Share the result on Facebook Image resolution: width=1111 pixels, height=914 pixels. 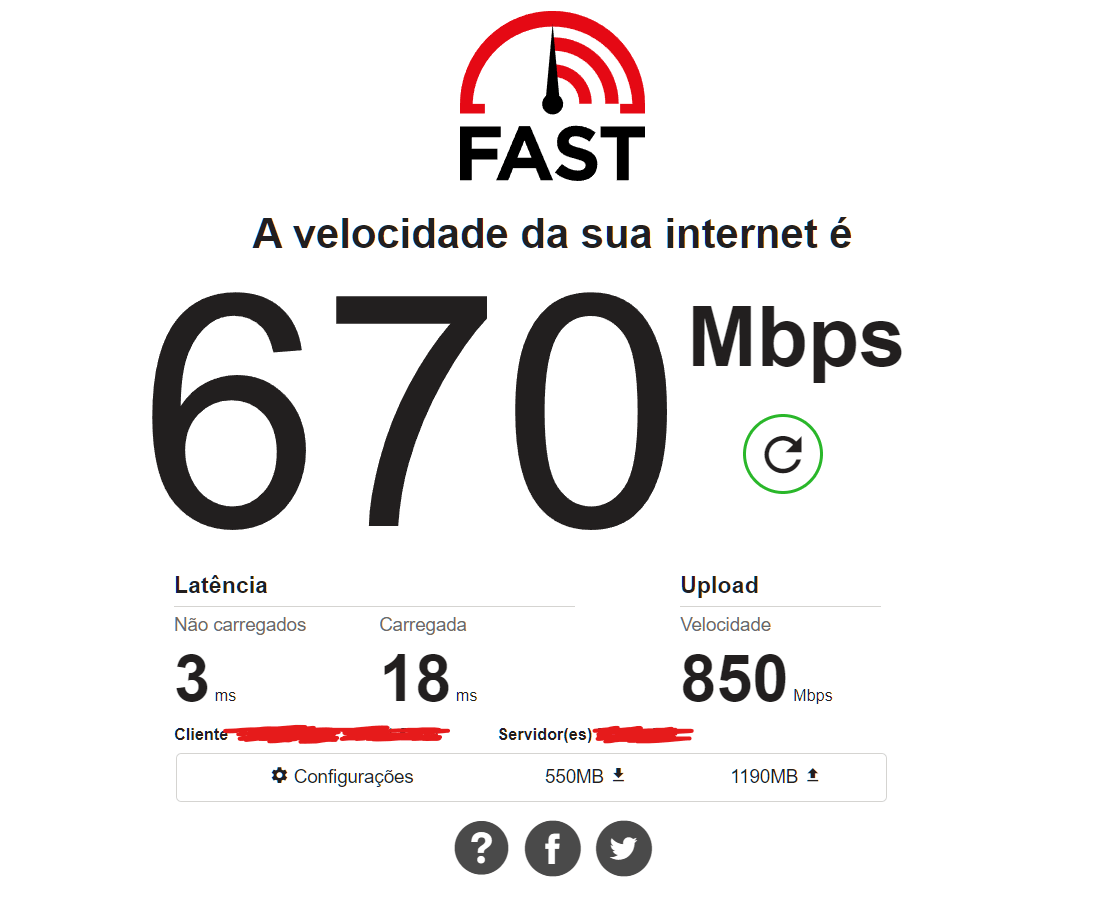(552, 849)
